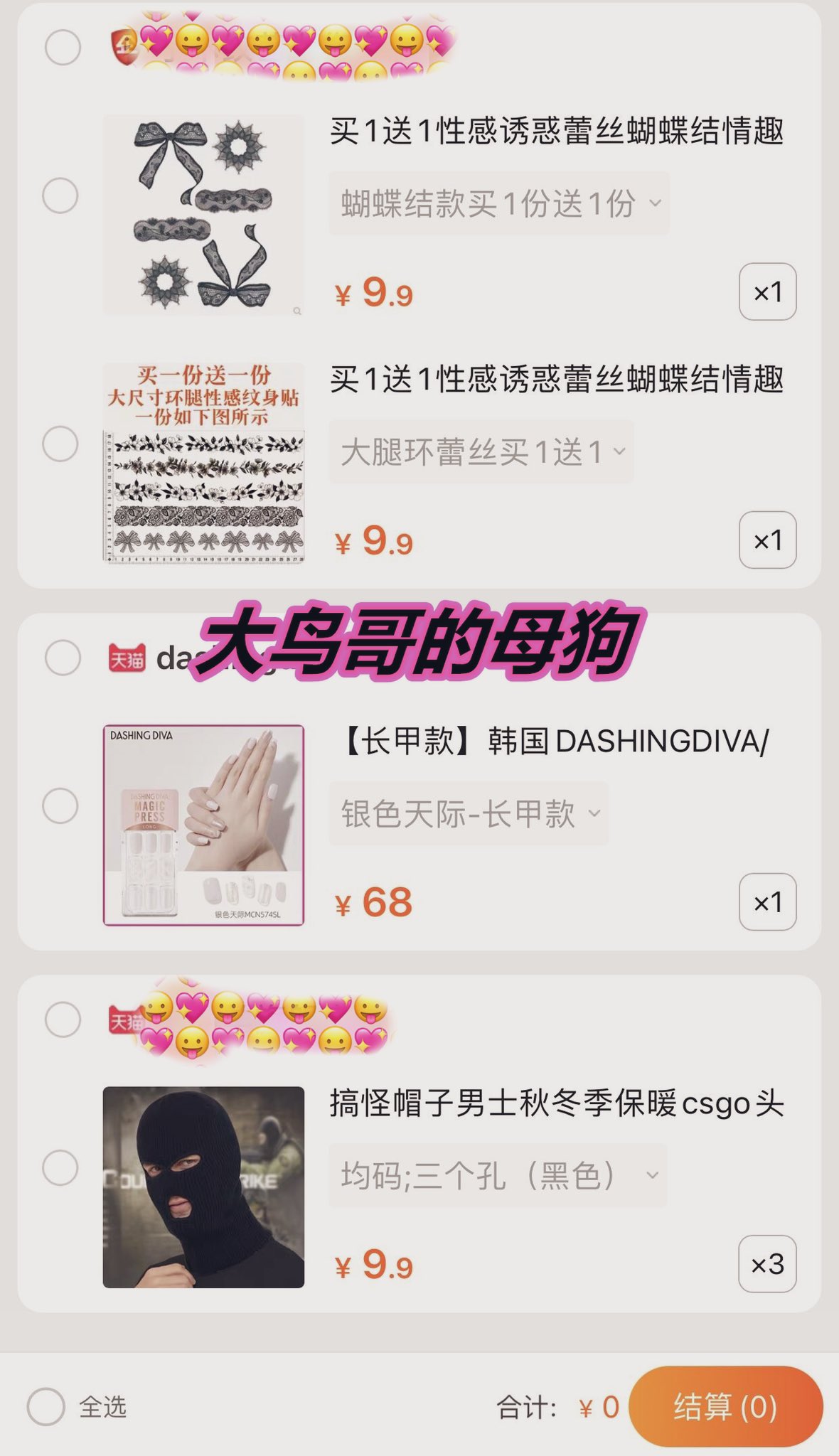Viewport: 839px width, 1456px height.
Task: Select the 蝴蝶结款 lace bow item checkbox
Action: coord(60,196)
